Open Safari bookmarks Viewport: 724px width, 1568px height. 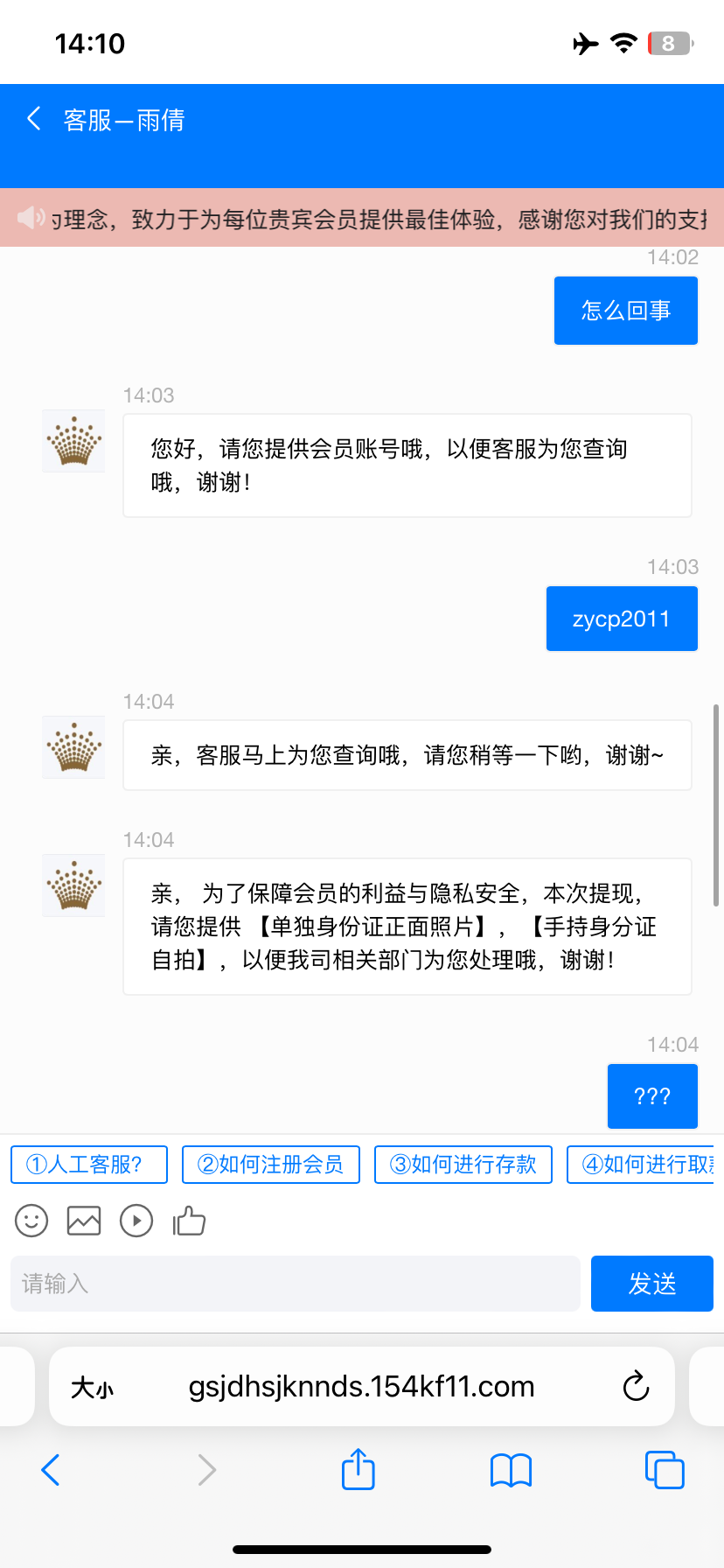coord(512,1470)
